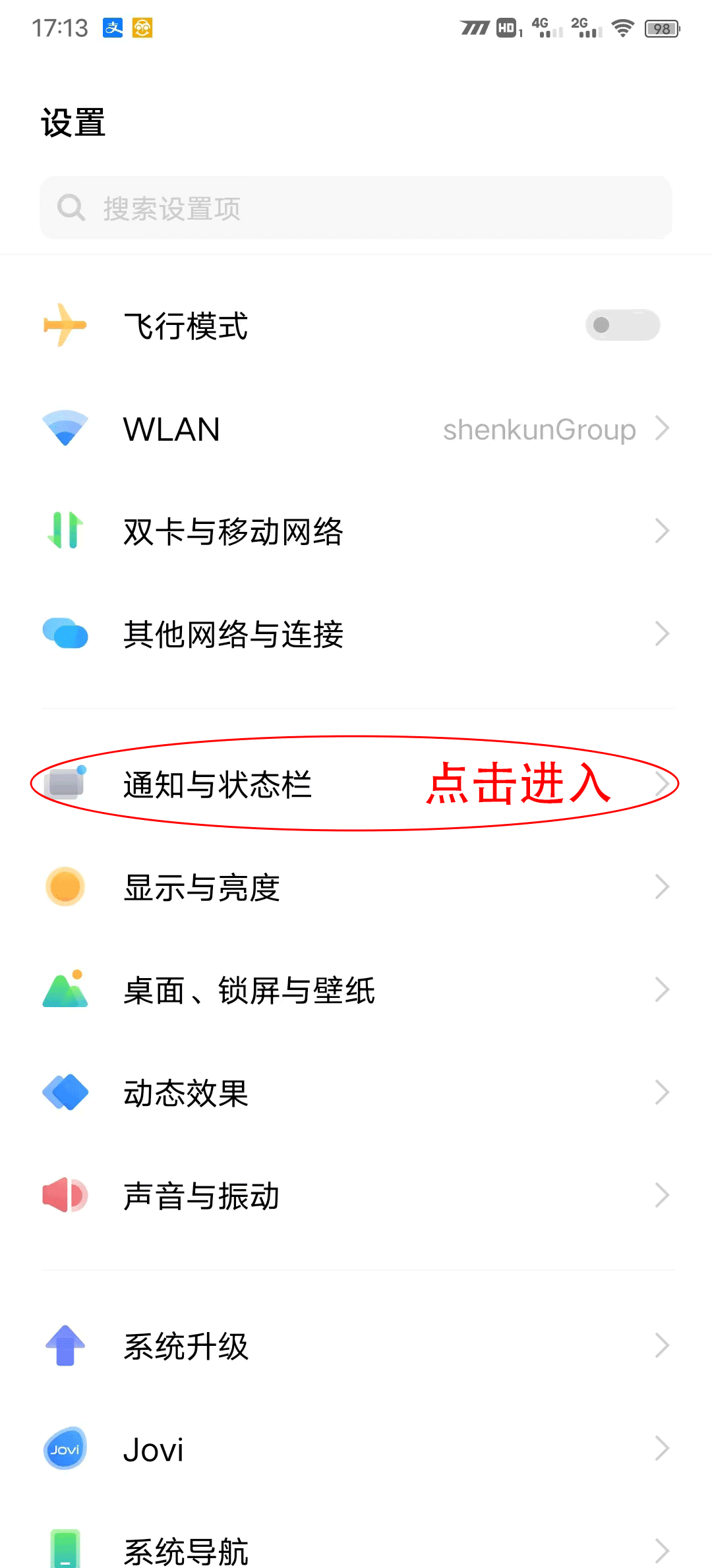Viewport: 712px width, 1568px height.
Task: Open 显示与亮度 settings
Action: [x=356, y=887]
